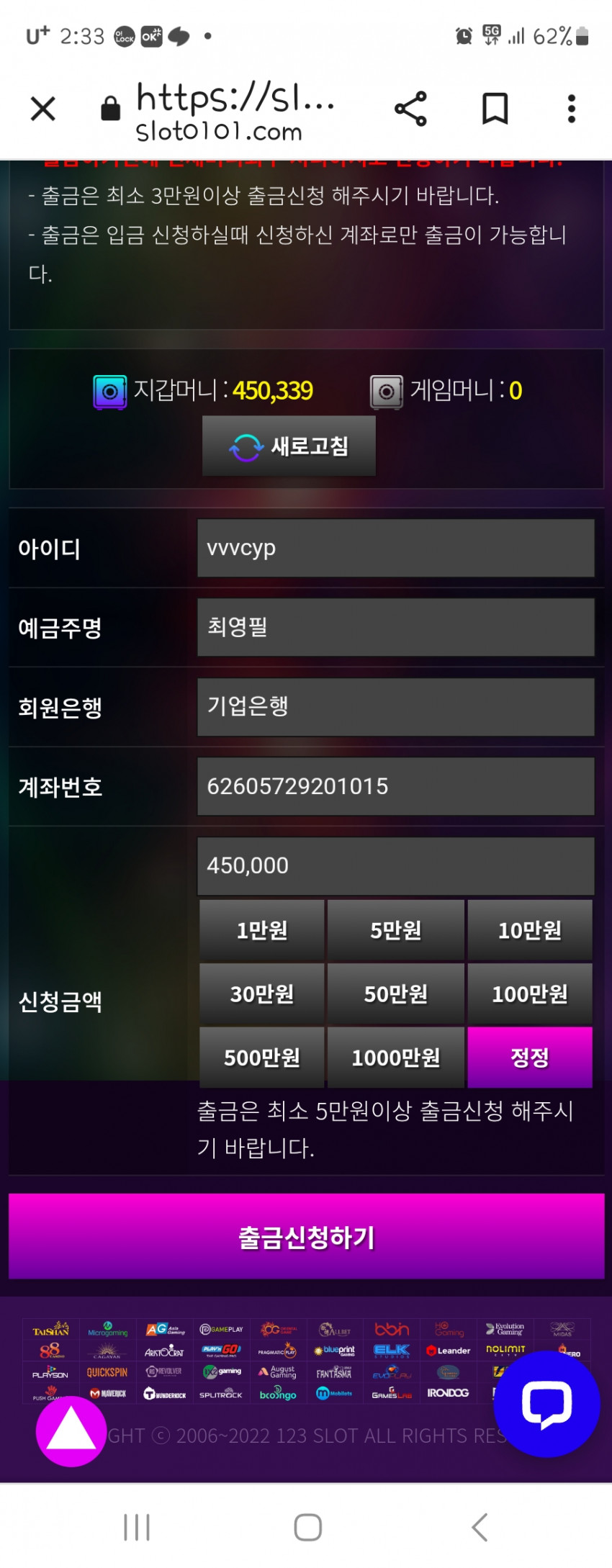
Task: Add 5만원 to the amount
Action: [x=395, y=930]
